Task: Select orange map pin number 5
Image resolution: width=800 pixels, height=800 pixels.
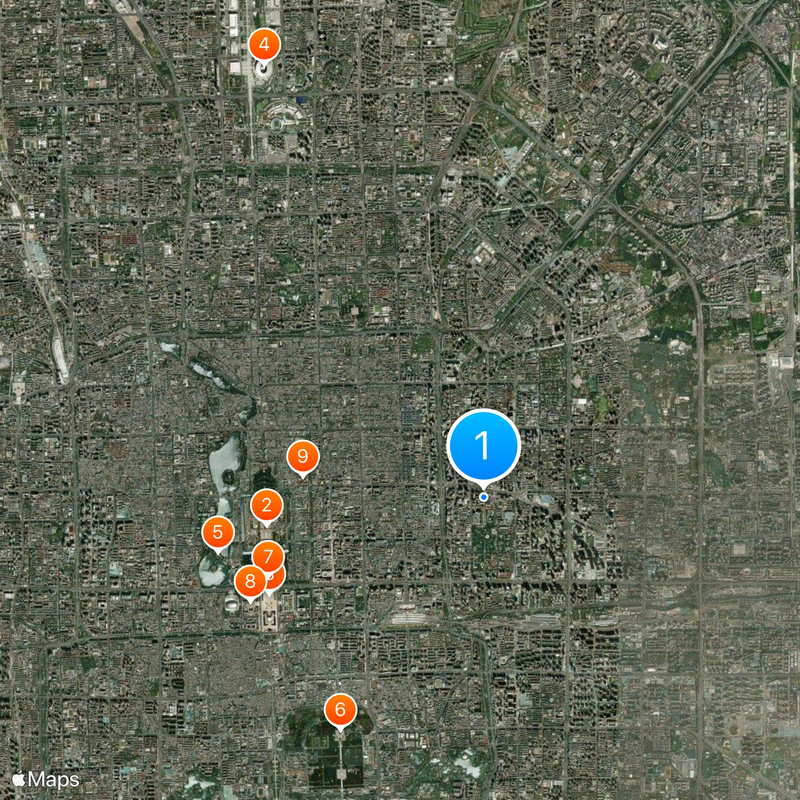Action: click(218, 532)
